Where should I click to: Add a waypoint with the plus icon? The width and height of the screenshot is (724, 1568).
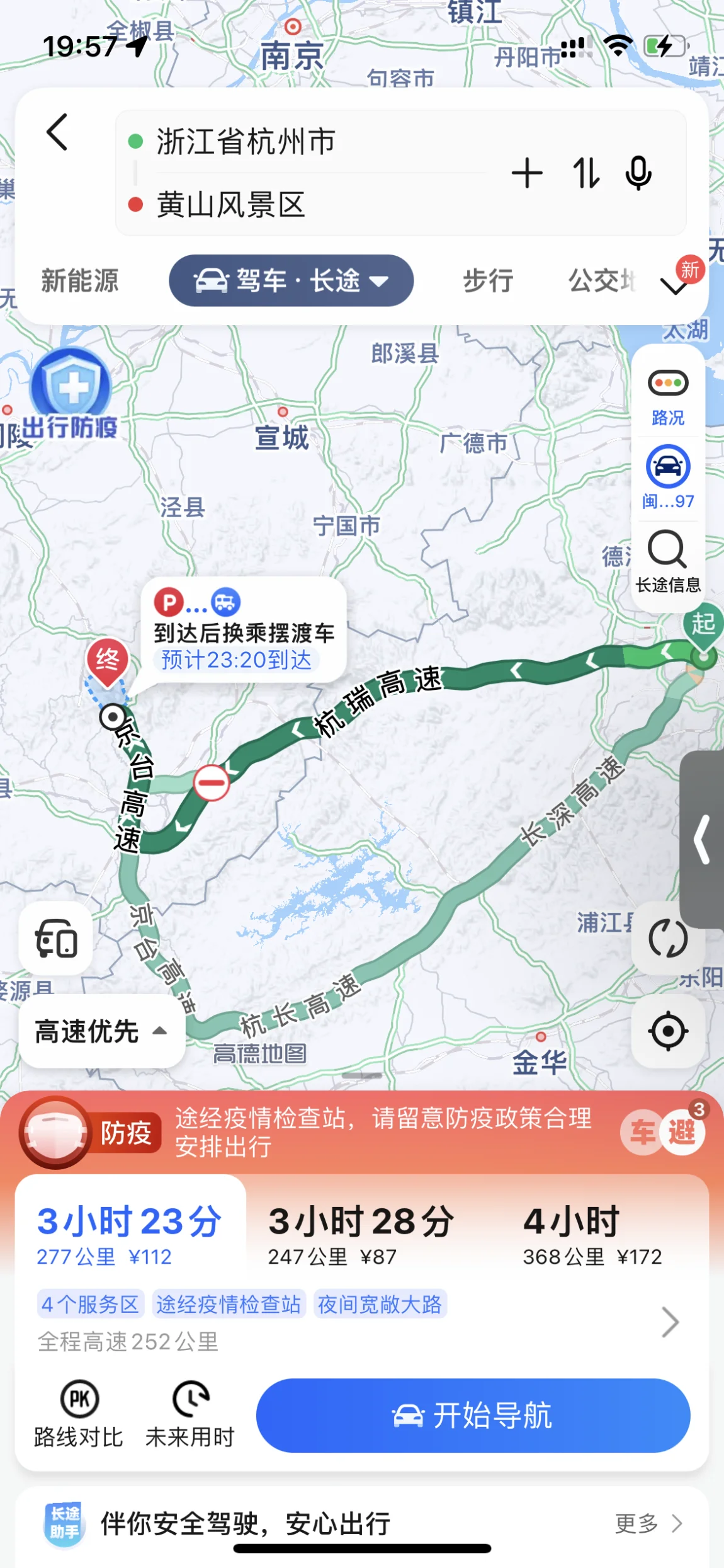point(527,173)
